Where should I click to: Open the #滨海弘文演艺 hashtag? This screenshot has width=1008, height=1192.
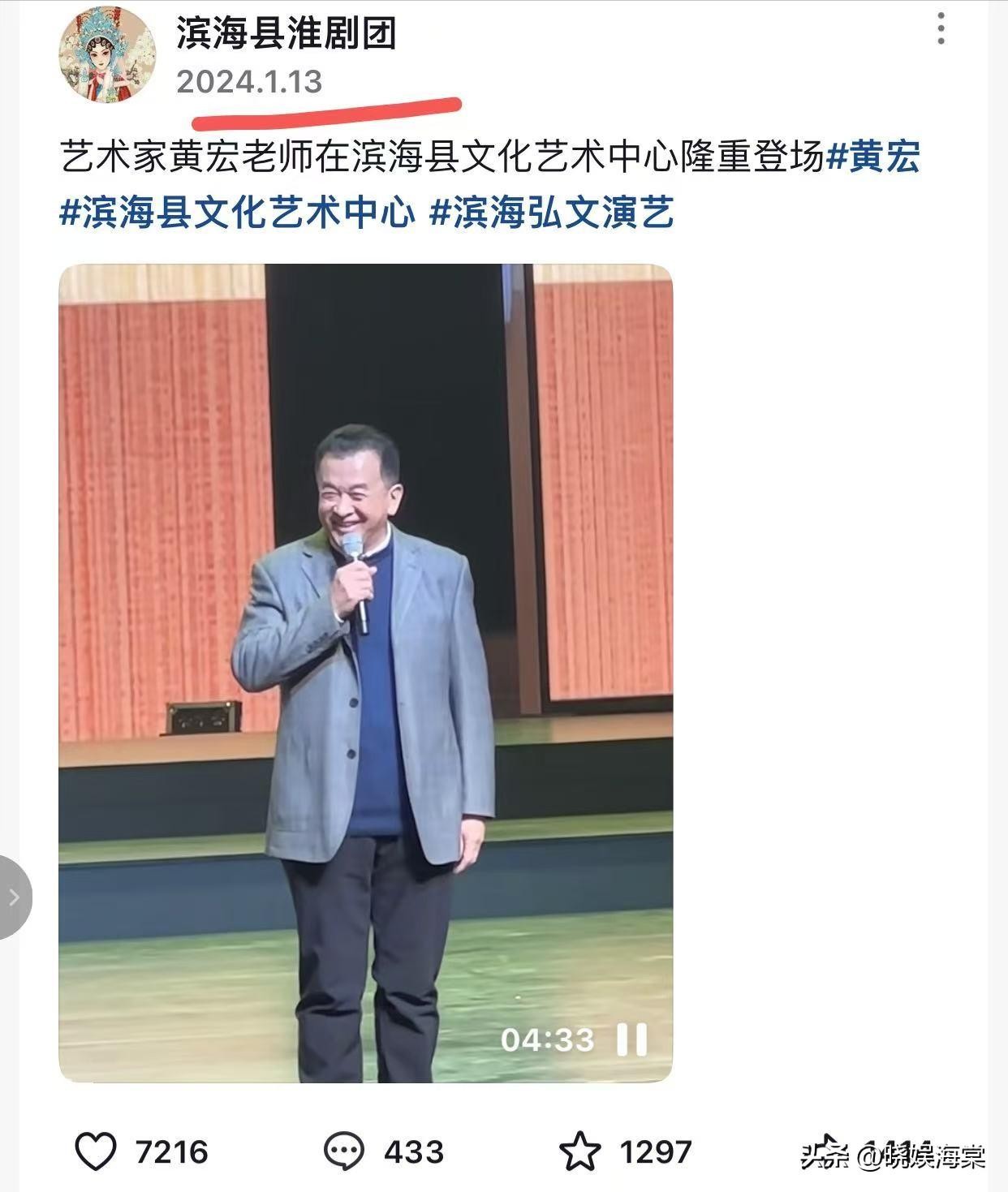[552, 213]
